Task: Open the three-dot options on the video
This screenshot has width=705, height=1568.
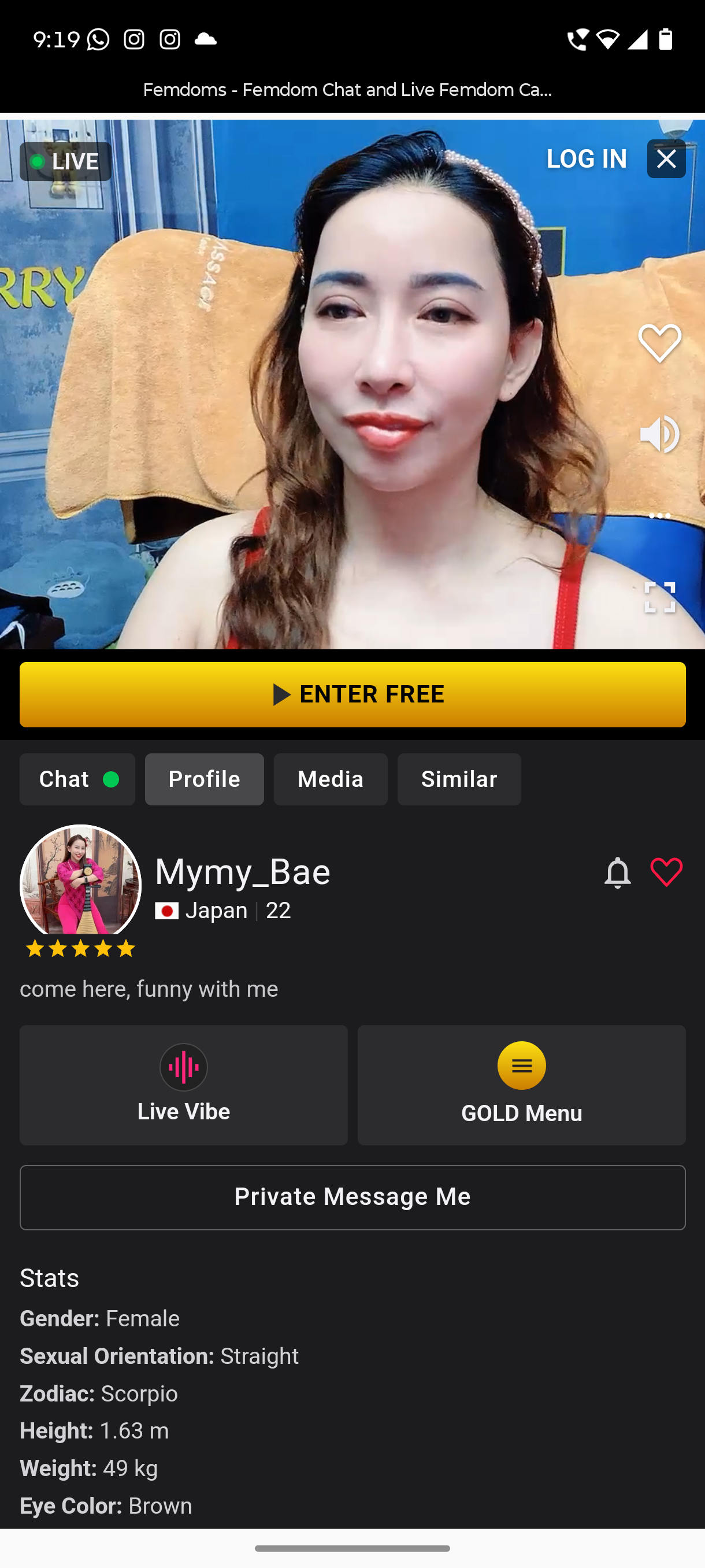Action: 659,516
